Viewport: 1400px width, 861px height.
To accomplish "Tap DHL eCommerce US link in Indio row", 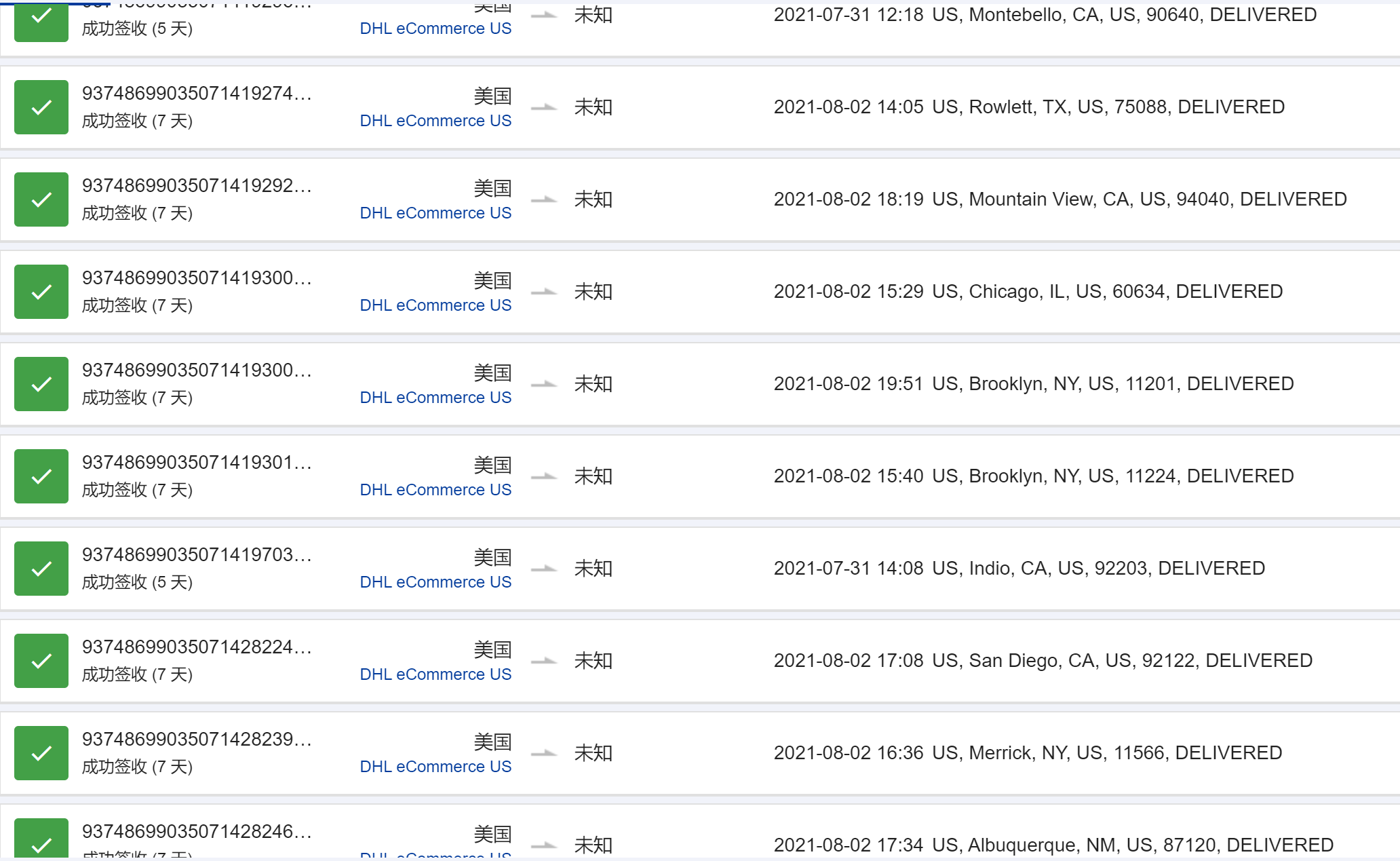I will coord(435,582).
